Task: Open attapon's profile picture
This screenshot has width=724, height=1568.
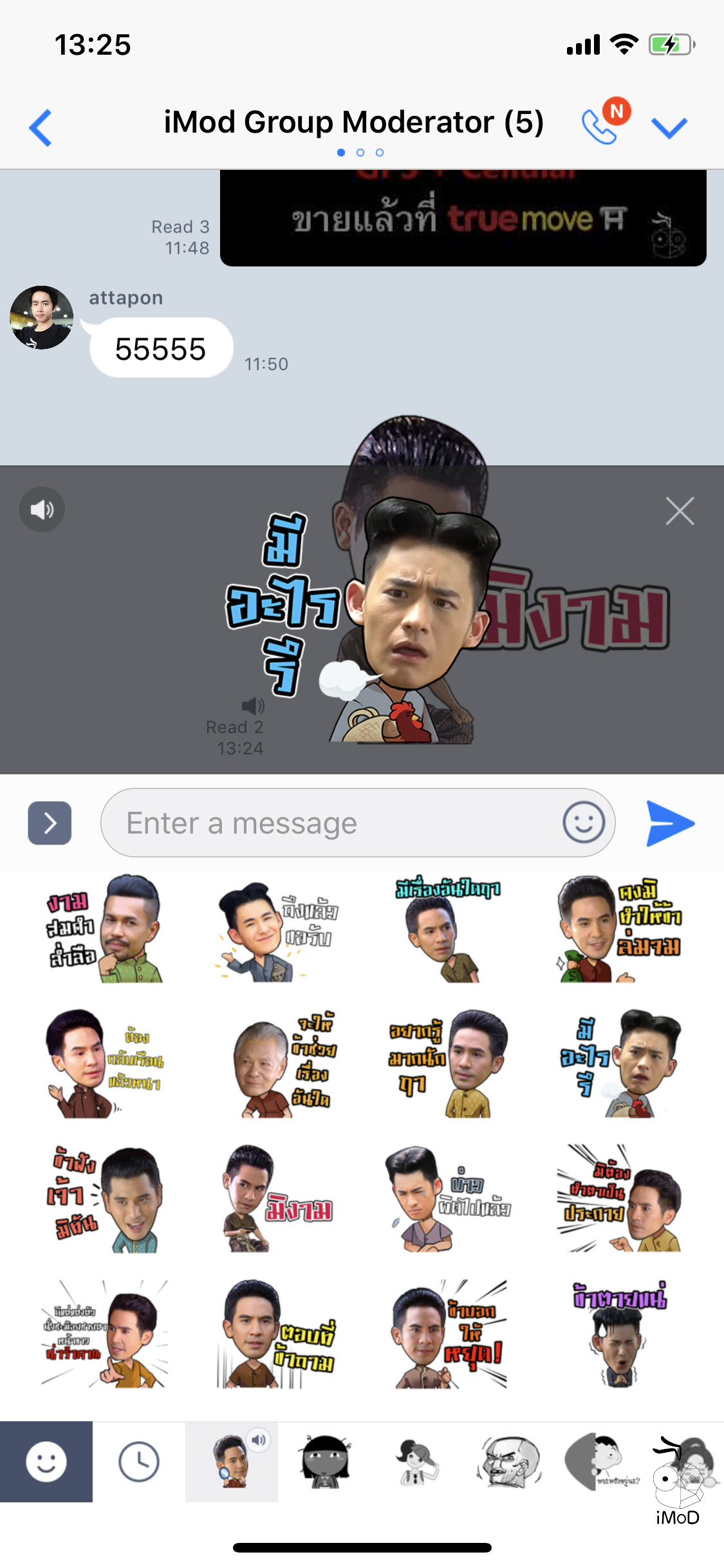Action: [41, 318]
